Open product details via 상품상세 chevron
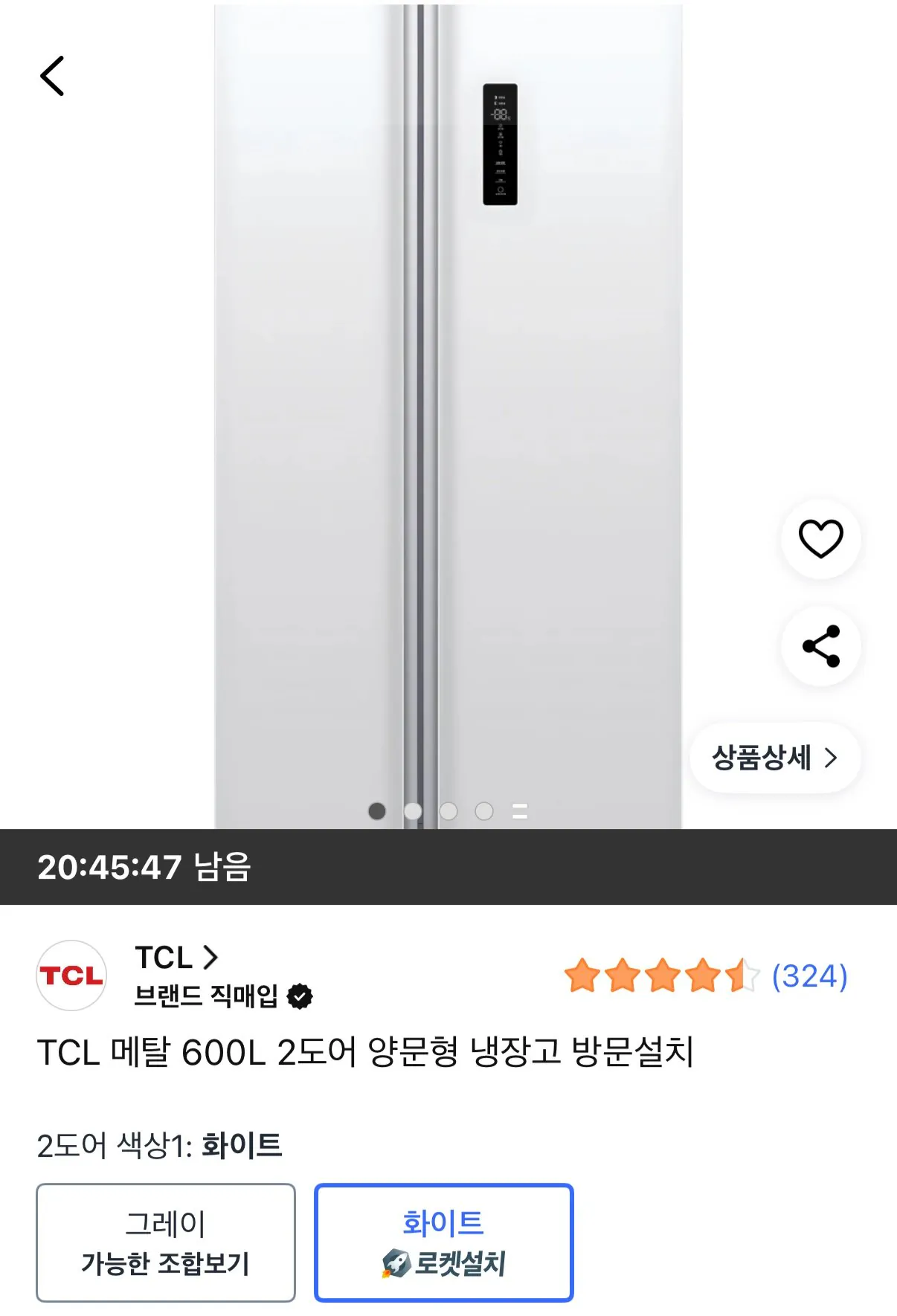Screen dimensions: 897x1316 pyautogui.click(x=832, y=758)
